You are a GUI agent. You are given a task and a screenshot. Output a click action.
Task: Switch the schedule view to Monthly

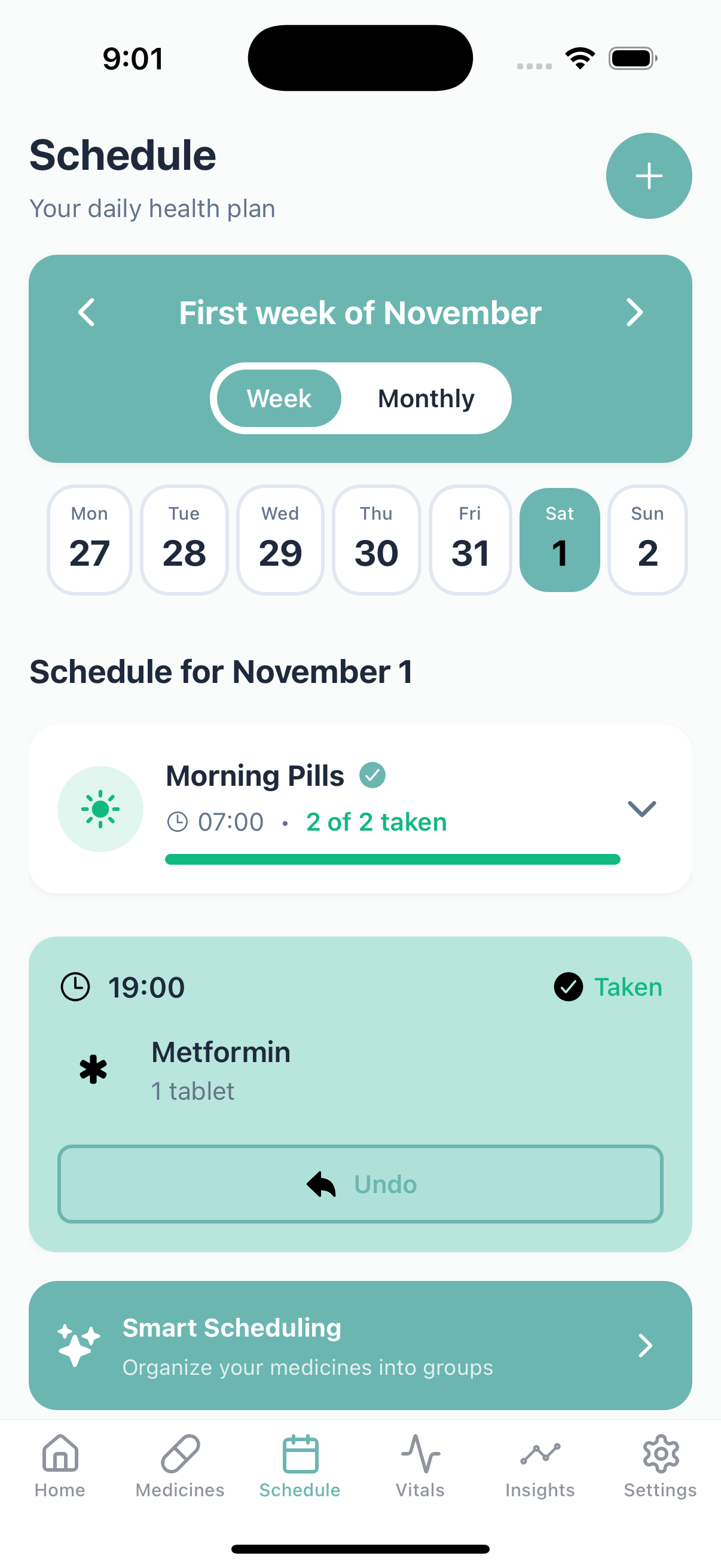pyautogui.click(x=426, y=398)
